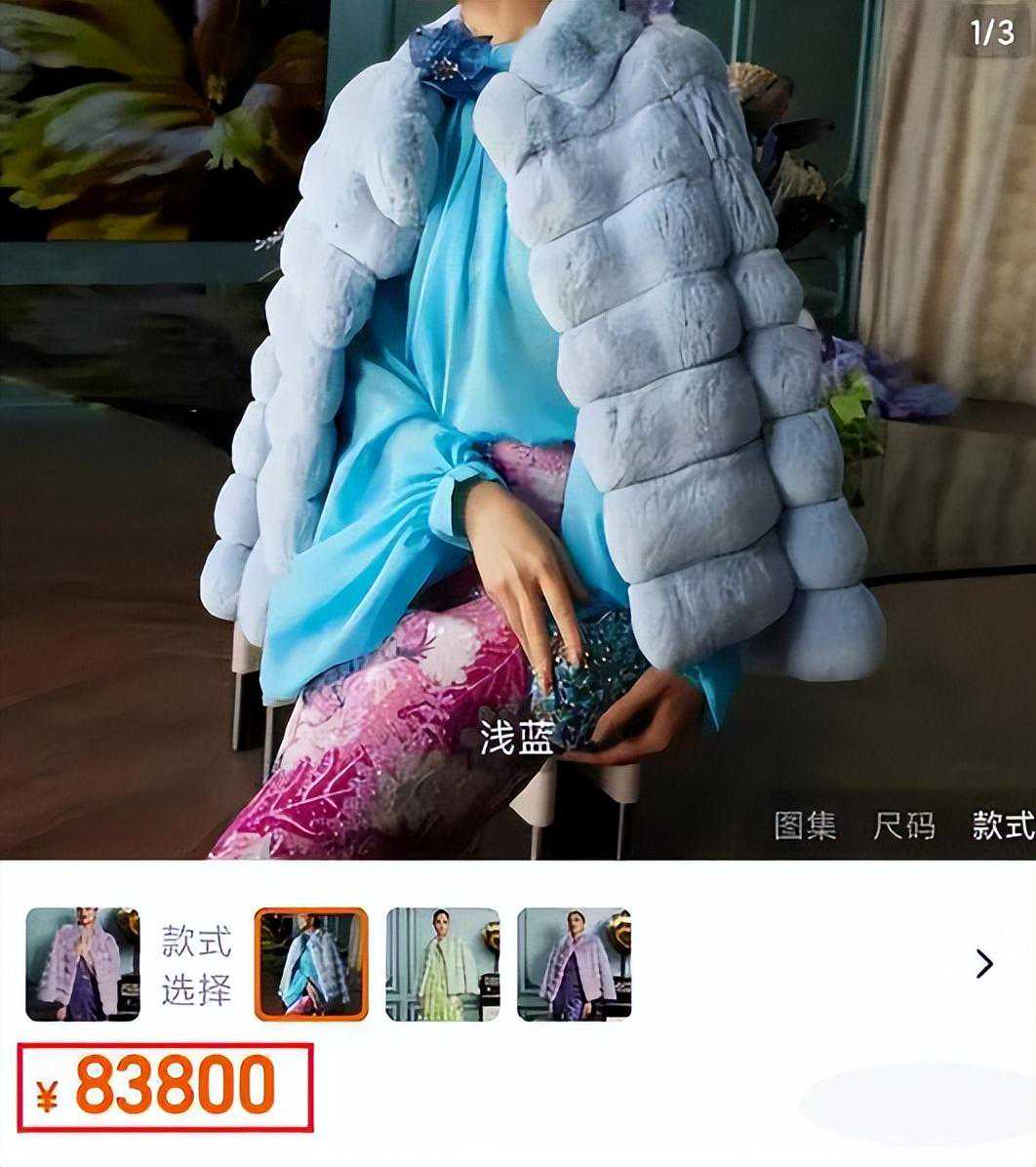Select the first light purple coat style thumbnail
The height and width of the screenshot is (1167, 1036).
(83, 964)
